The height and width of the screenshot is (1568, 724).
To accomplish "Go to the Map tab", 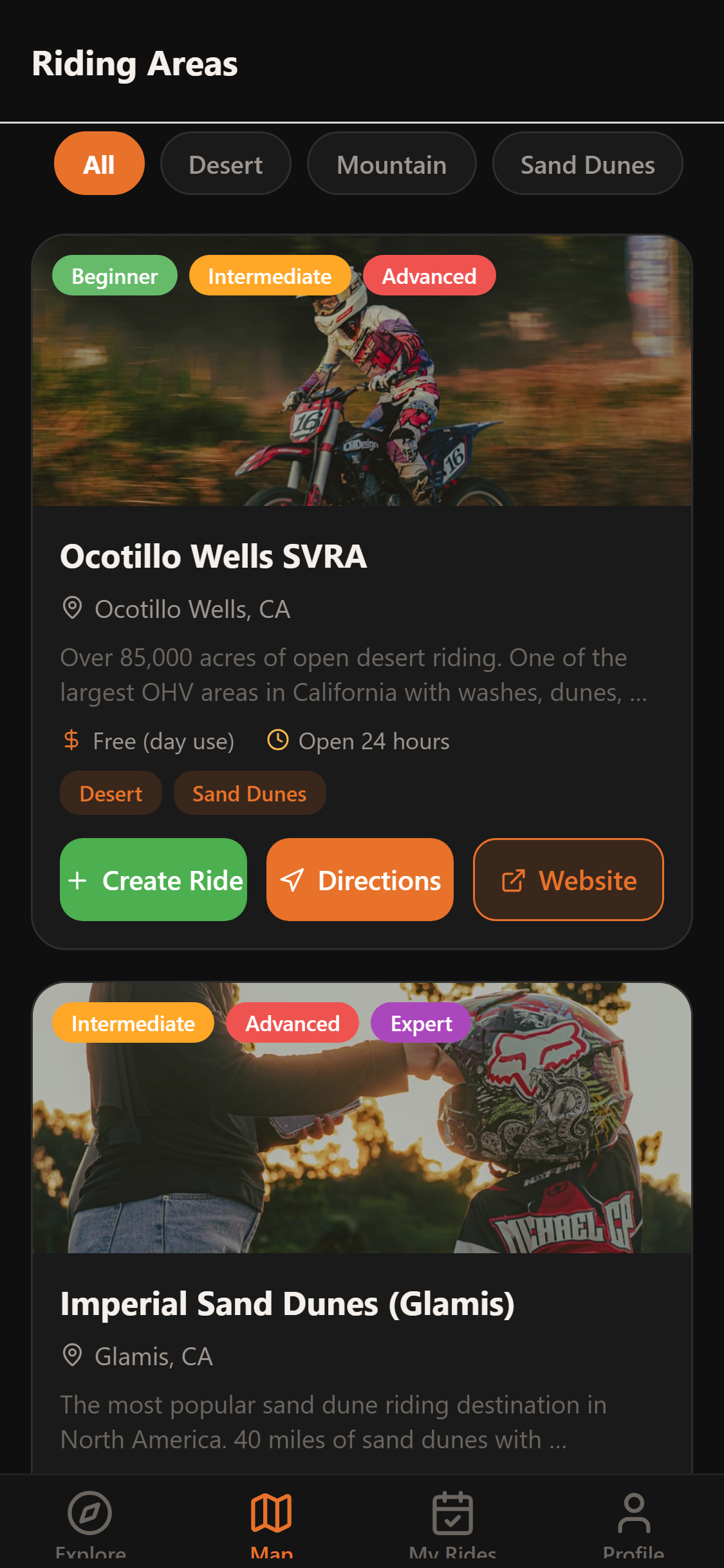I will (x=271, y=1522).
